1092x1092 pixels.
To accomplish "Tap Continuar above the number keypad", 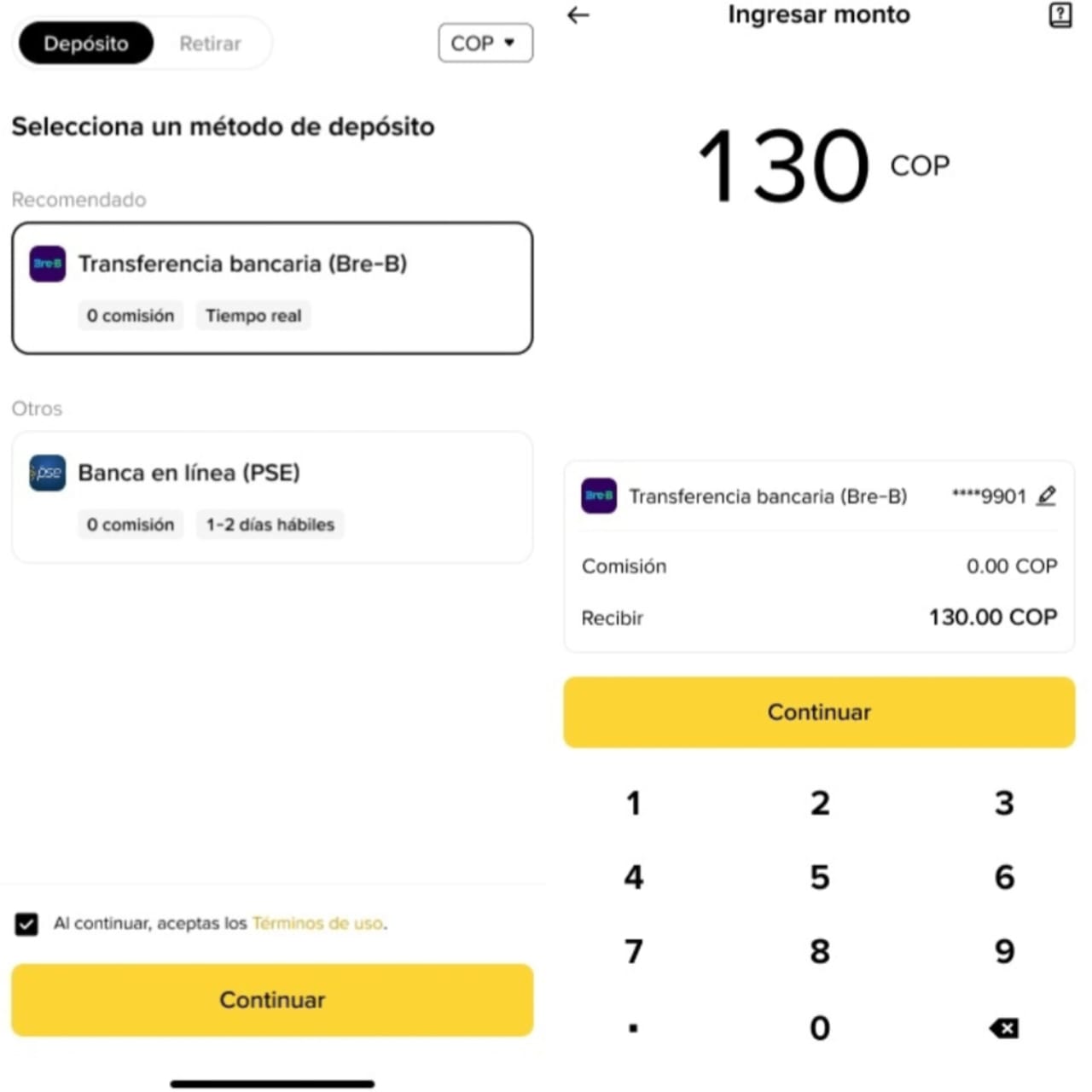I will pos(818,712).
